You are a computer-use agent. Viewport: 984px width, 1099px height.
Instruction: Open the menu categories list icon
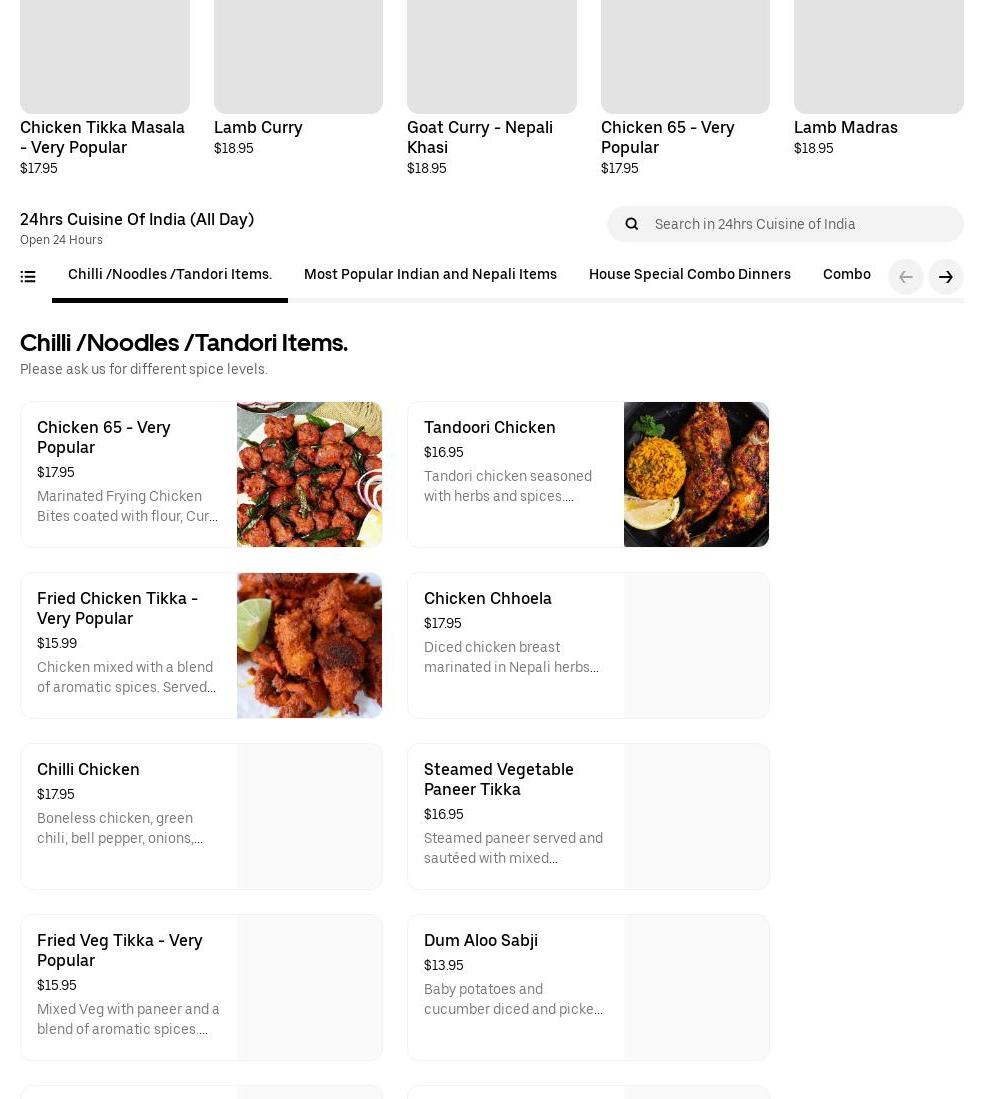coord(28,277)
